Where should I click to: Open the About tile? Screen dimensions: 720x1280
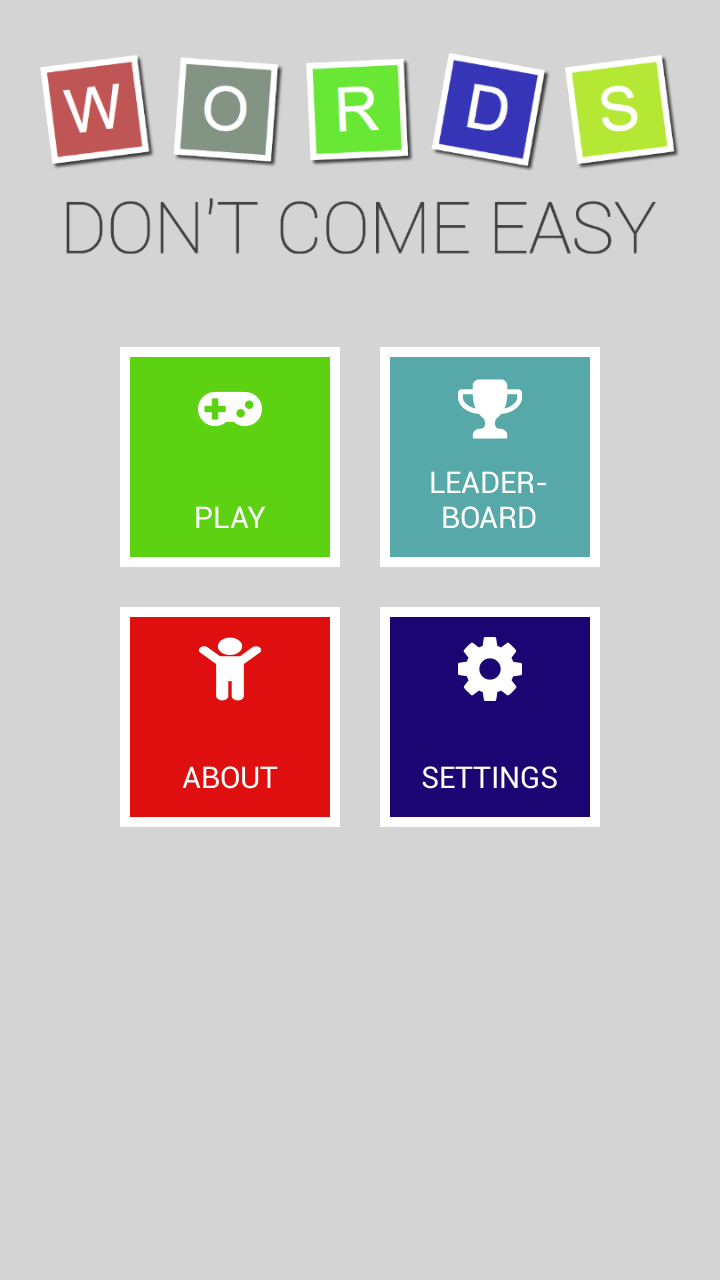pos(230,717)
